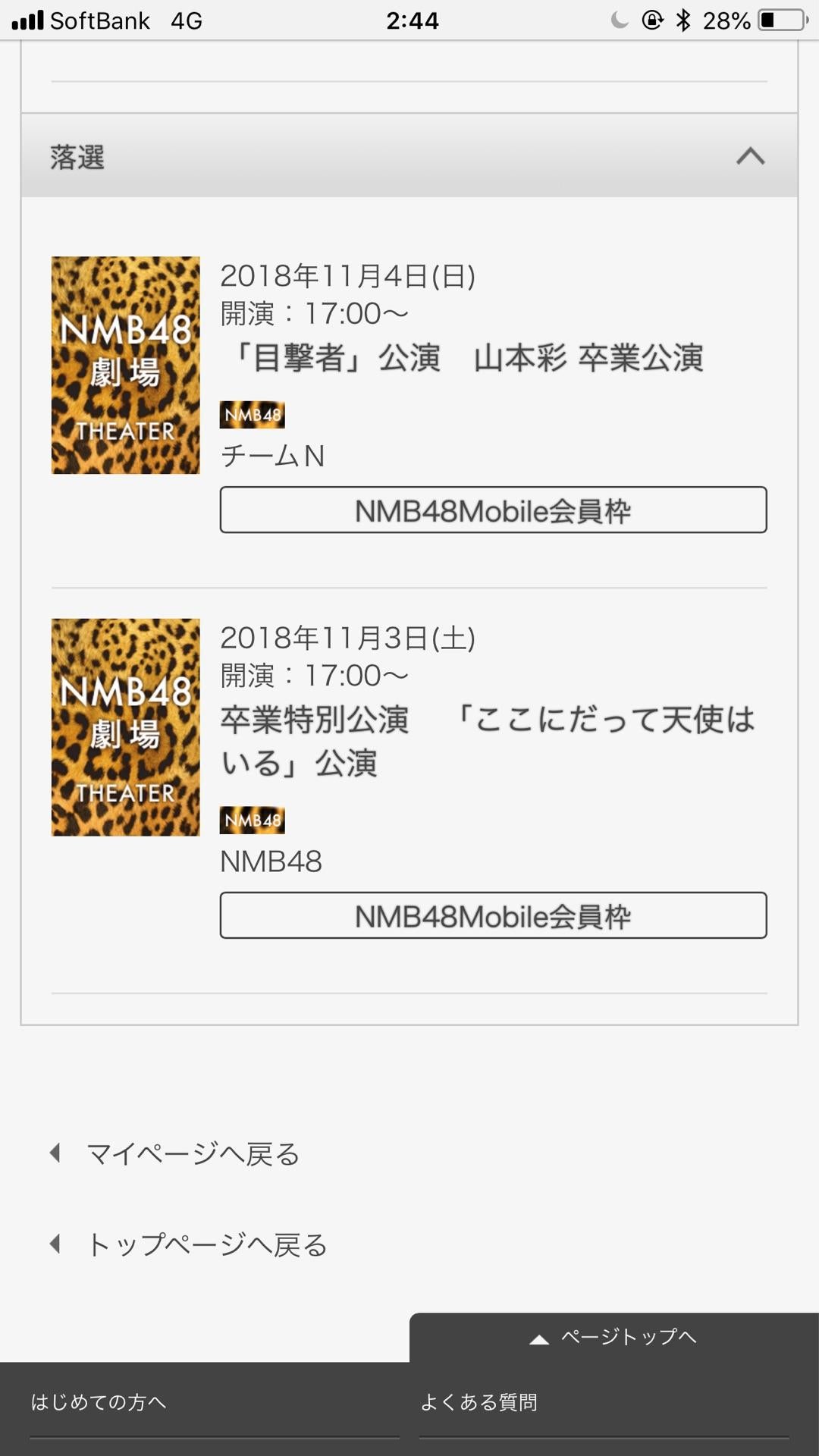This screenshot has height=1456, width=819.
Task: Tap the NMB48 badge icon under 目撃者 performance
Action: coord(252,415)
